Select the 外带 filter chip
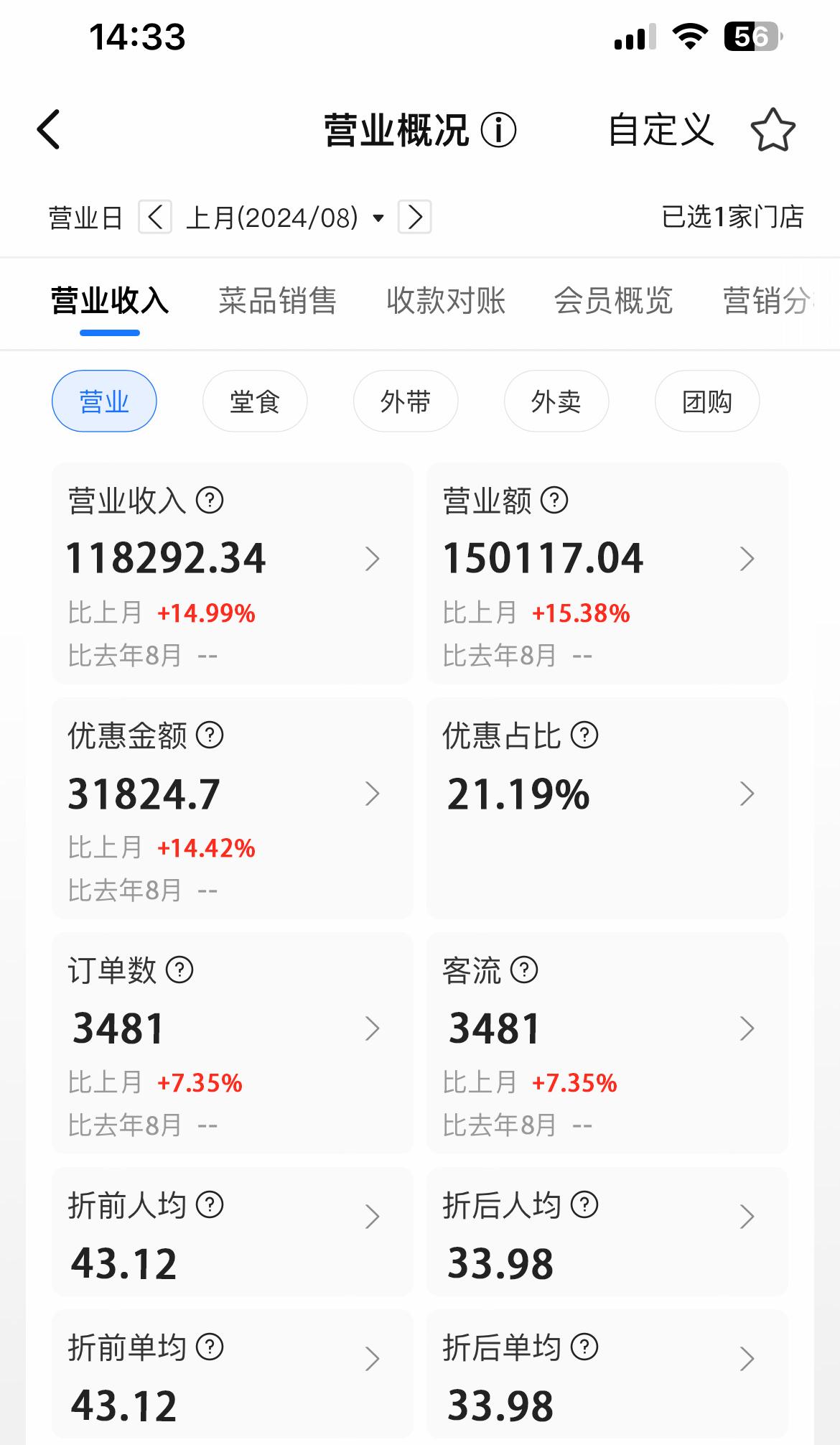 [x=406, y=401]
